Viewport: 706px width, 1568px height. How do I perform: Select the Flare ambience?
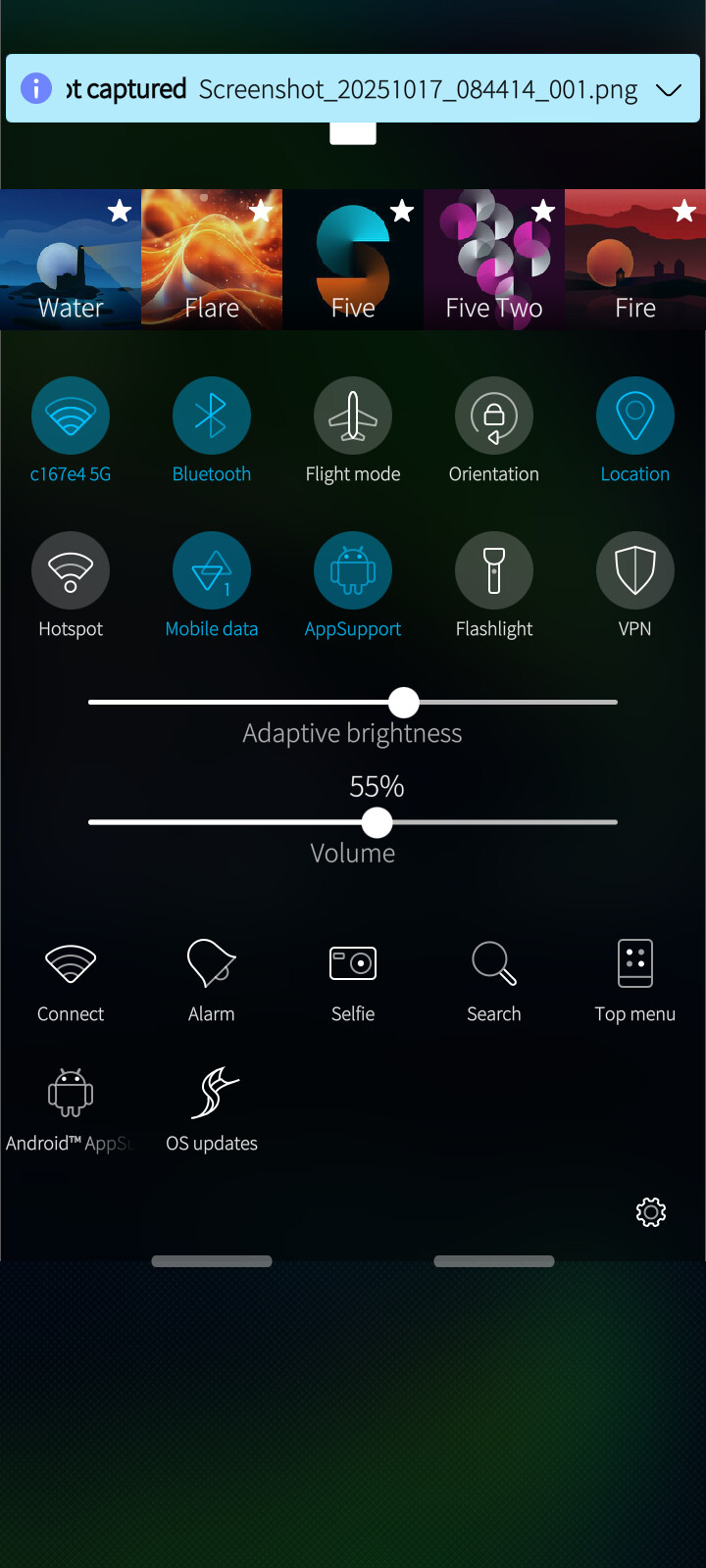212,260
